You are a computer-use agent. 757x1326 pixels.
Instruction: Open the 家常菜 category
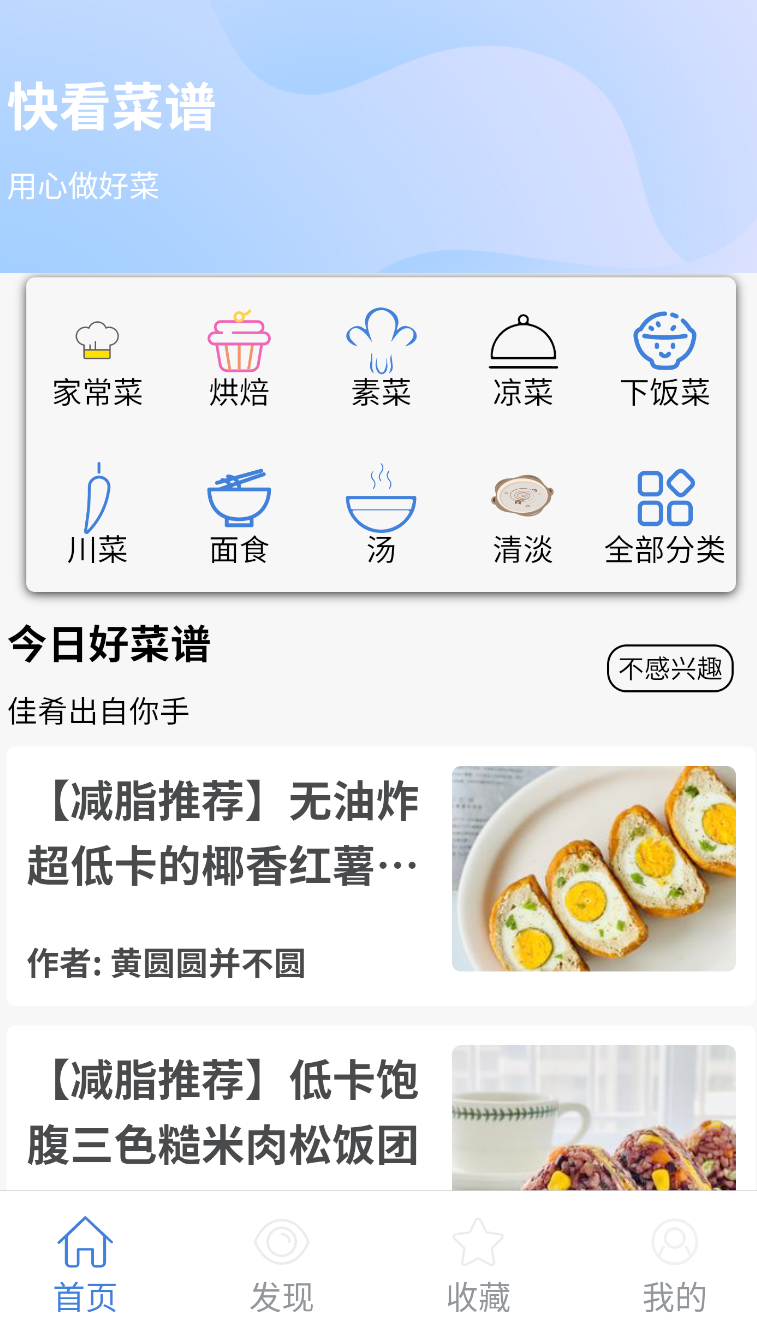tap(97, 362)
